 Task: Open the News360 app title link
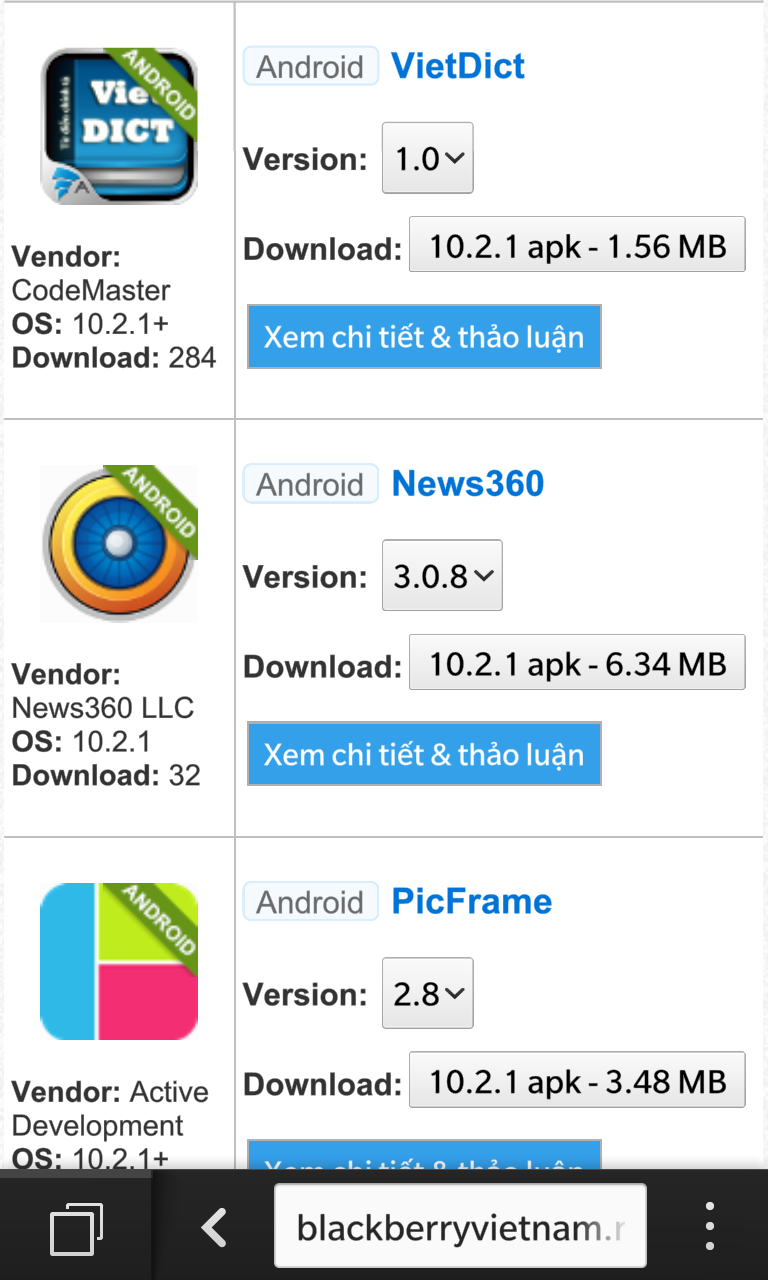(468, 484)
